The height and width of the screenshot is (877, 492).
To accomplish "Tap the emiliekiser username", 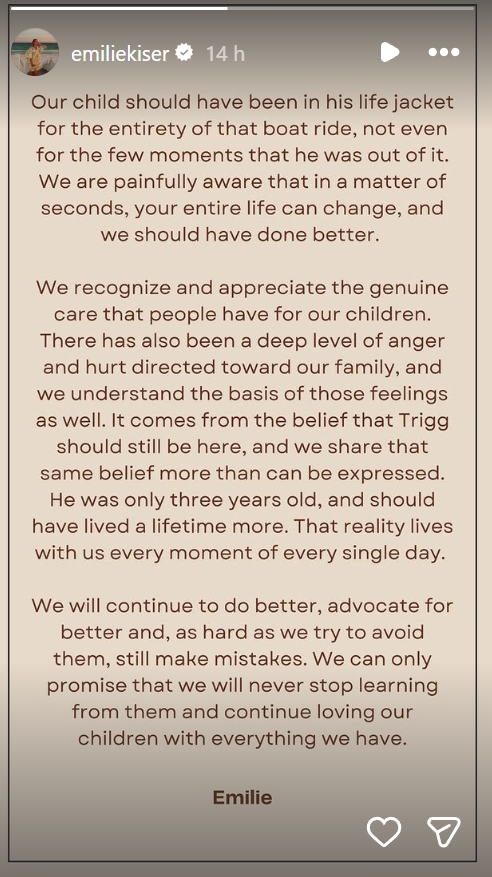I will 120,53.
